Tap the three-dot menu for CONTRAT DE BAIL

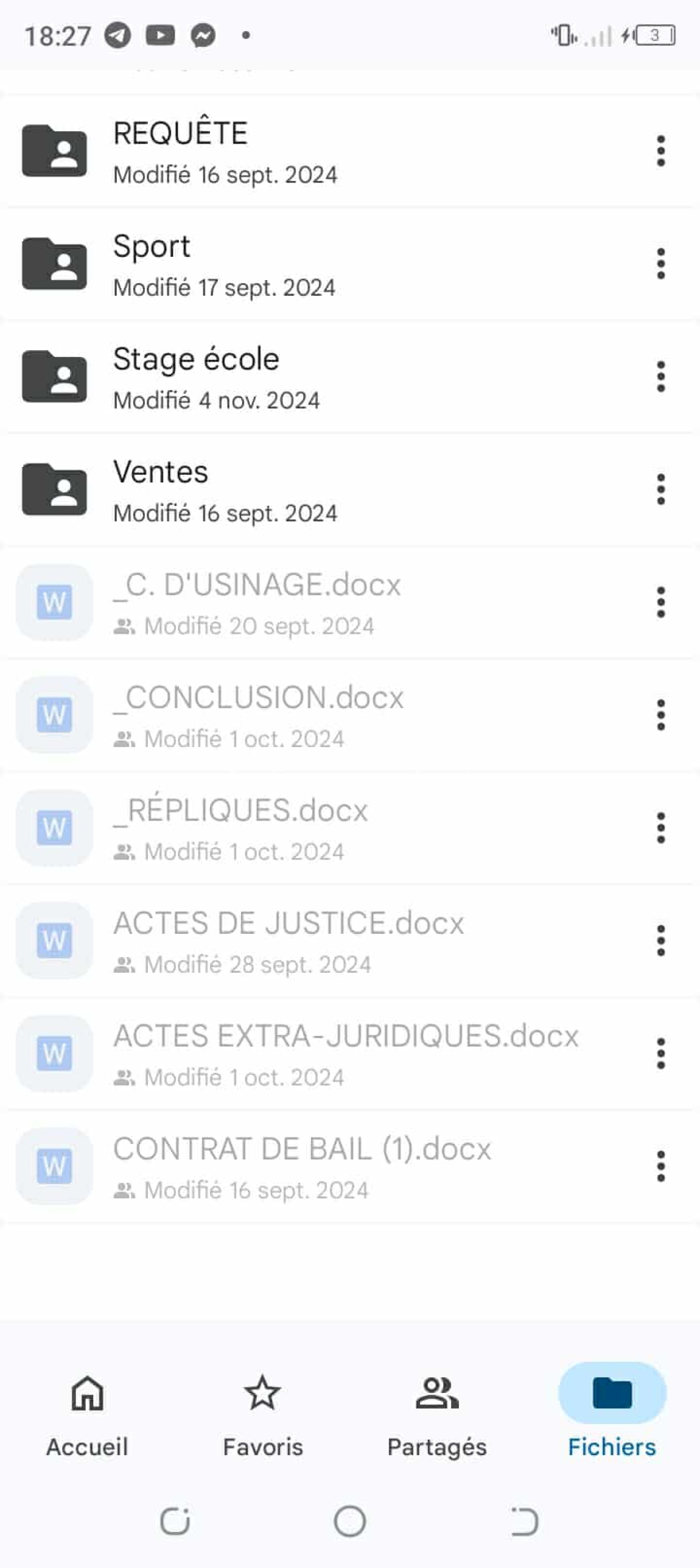(x=660, y=1166)
